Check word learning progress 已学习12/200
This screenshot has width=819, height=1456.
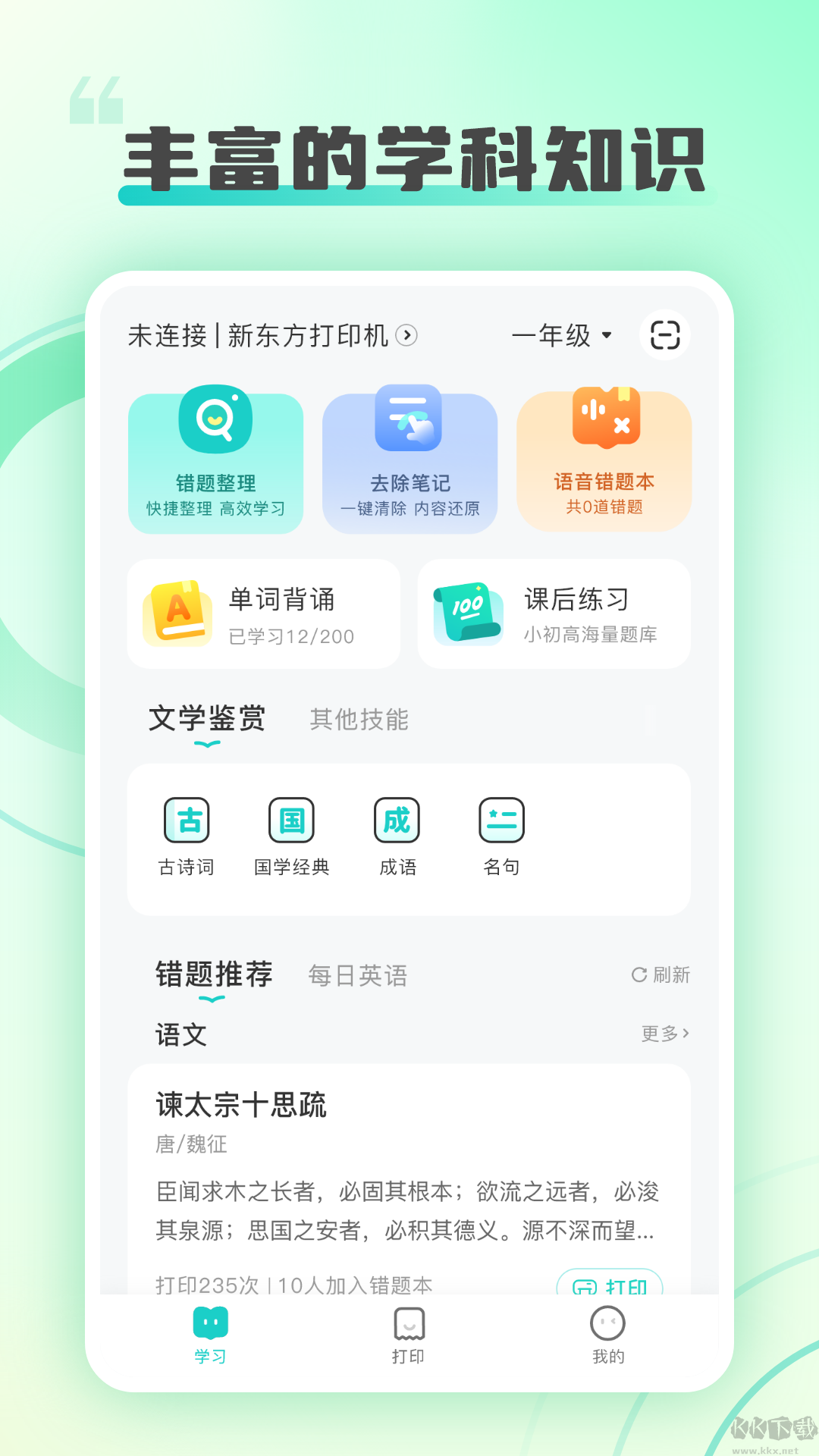tap(290, 637)
